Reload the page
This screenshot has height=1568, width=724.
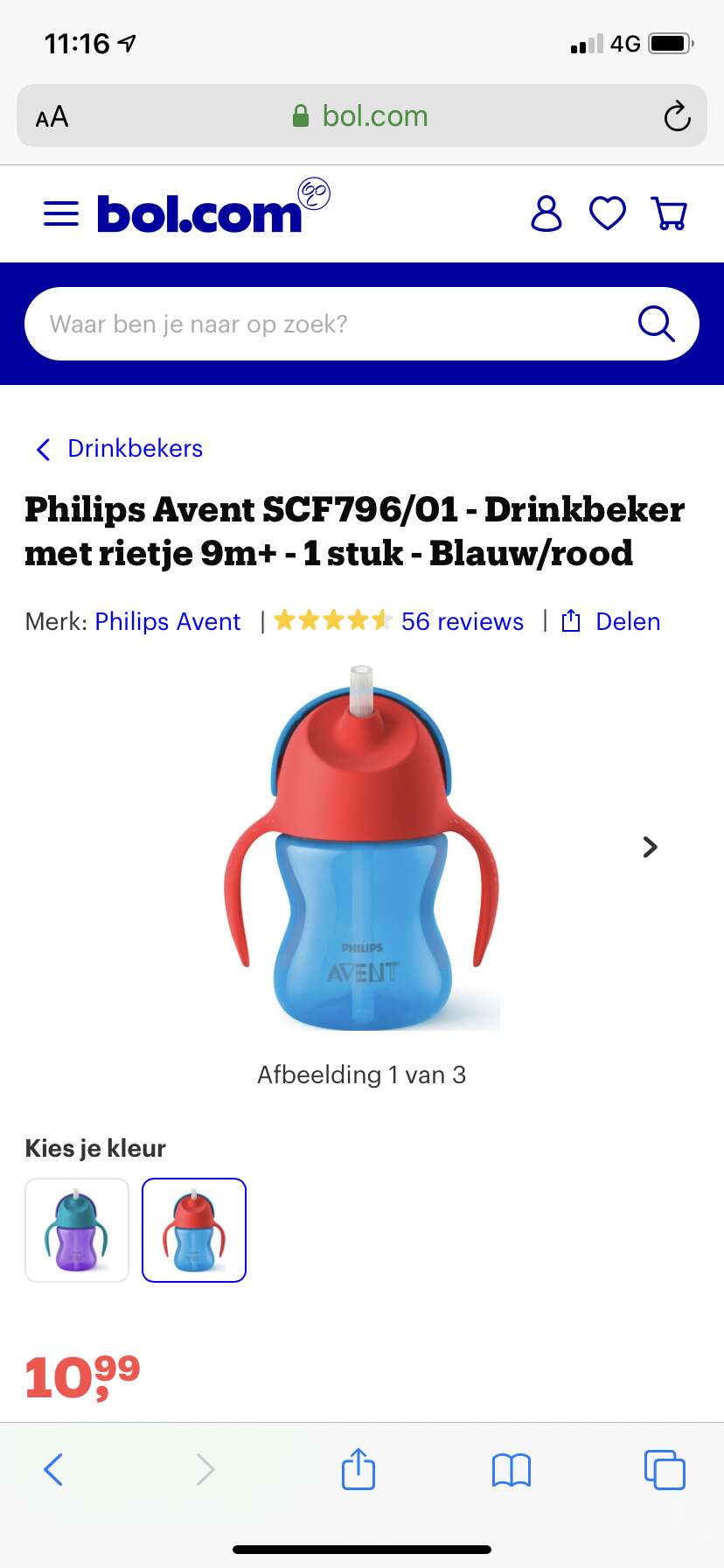(677, 115)
